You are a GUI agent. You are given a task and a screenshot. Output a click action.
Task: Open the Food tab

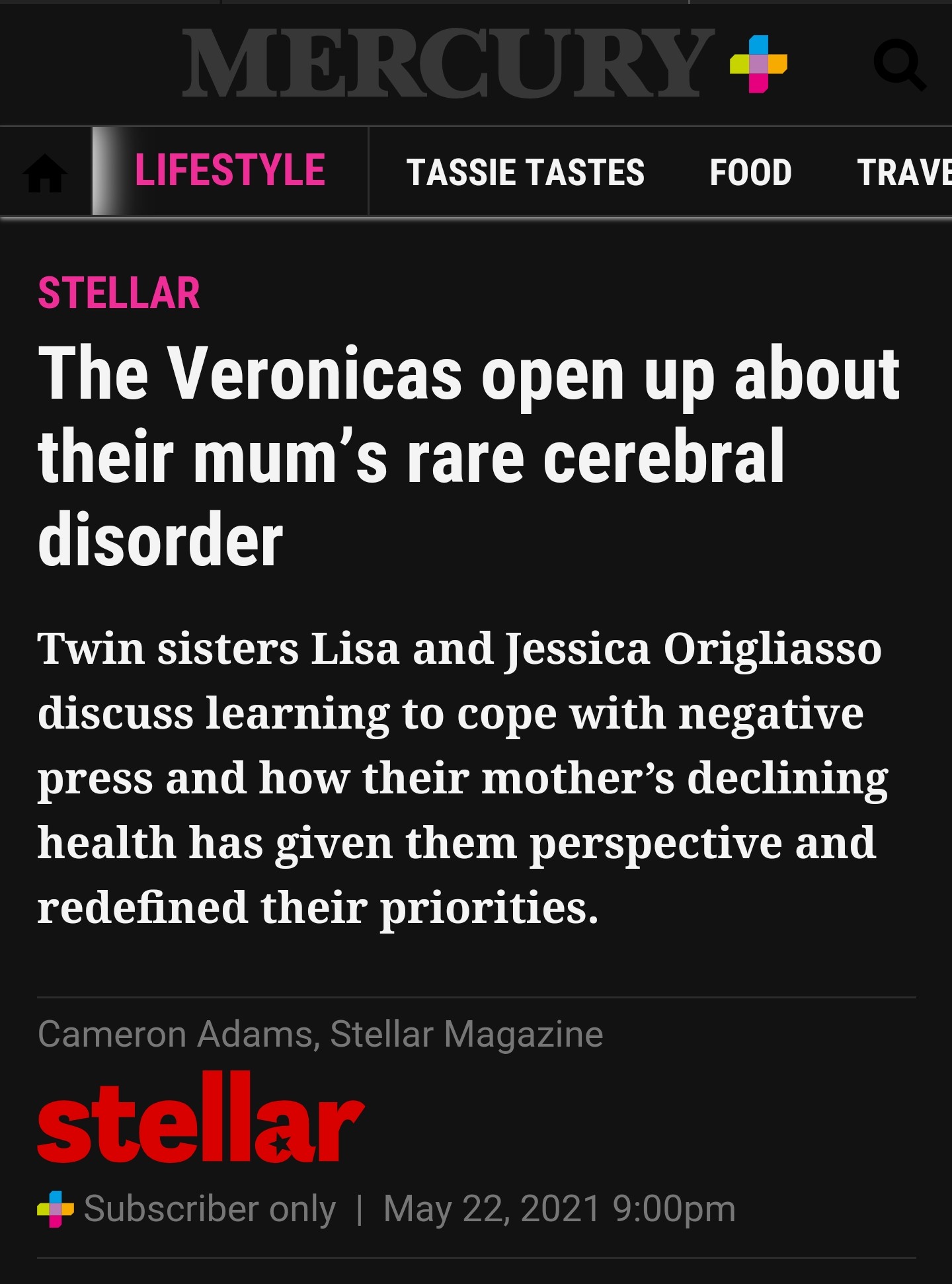tap(750, 173)
